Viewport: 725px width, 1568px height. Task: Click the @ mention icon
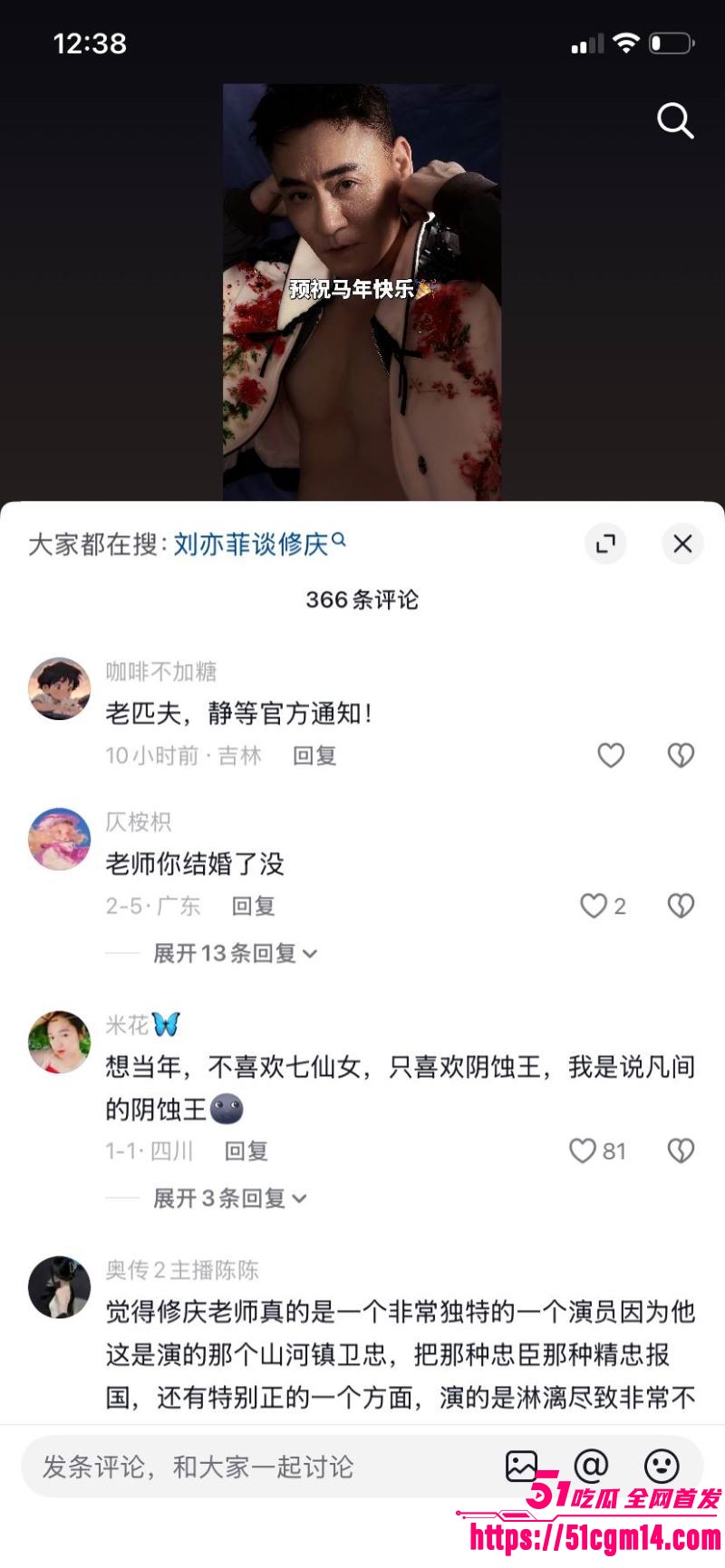[591, 1466]
